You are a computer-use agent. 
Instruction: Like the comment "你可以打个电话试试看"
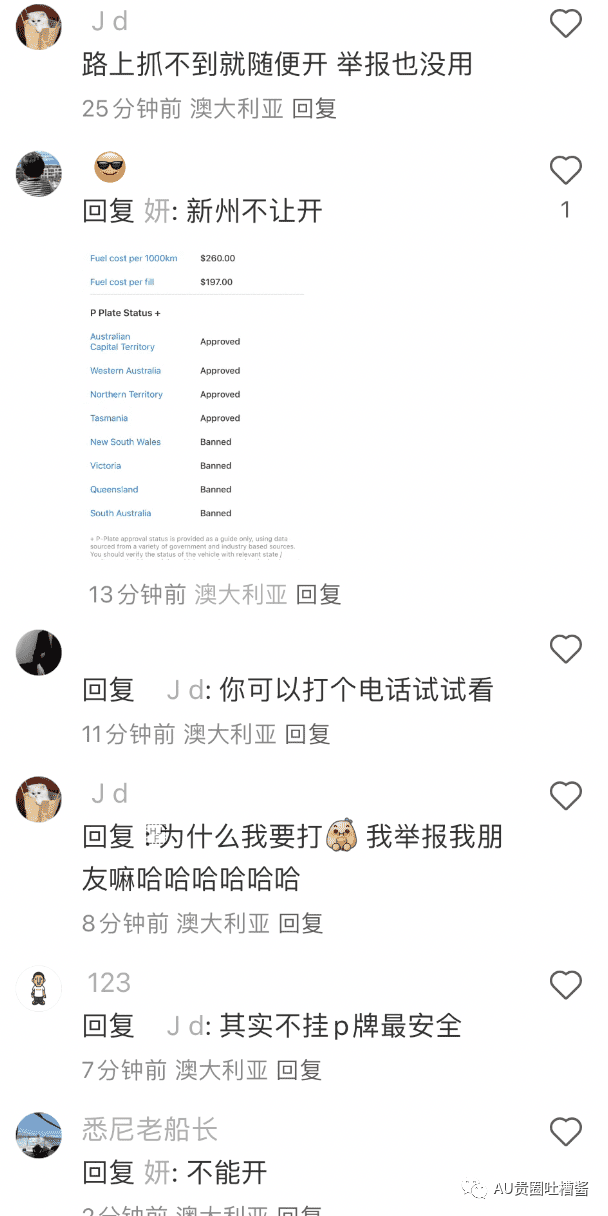[x=566, y=650]
